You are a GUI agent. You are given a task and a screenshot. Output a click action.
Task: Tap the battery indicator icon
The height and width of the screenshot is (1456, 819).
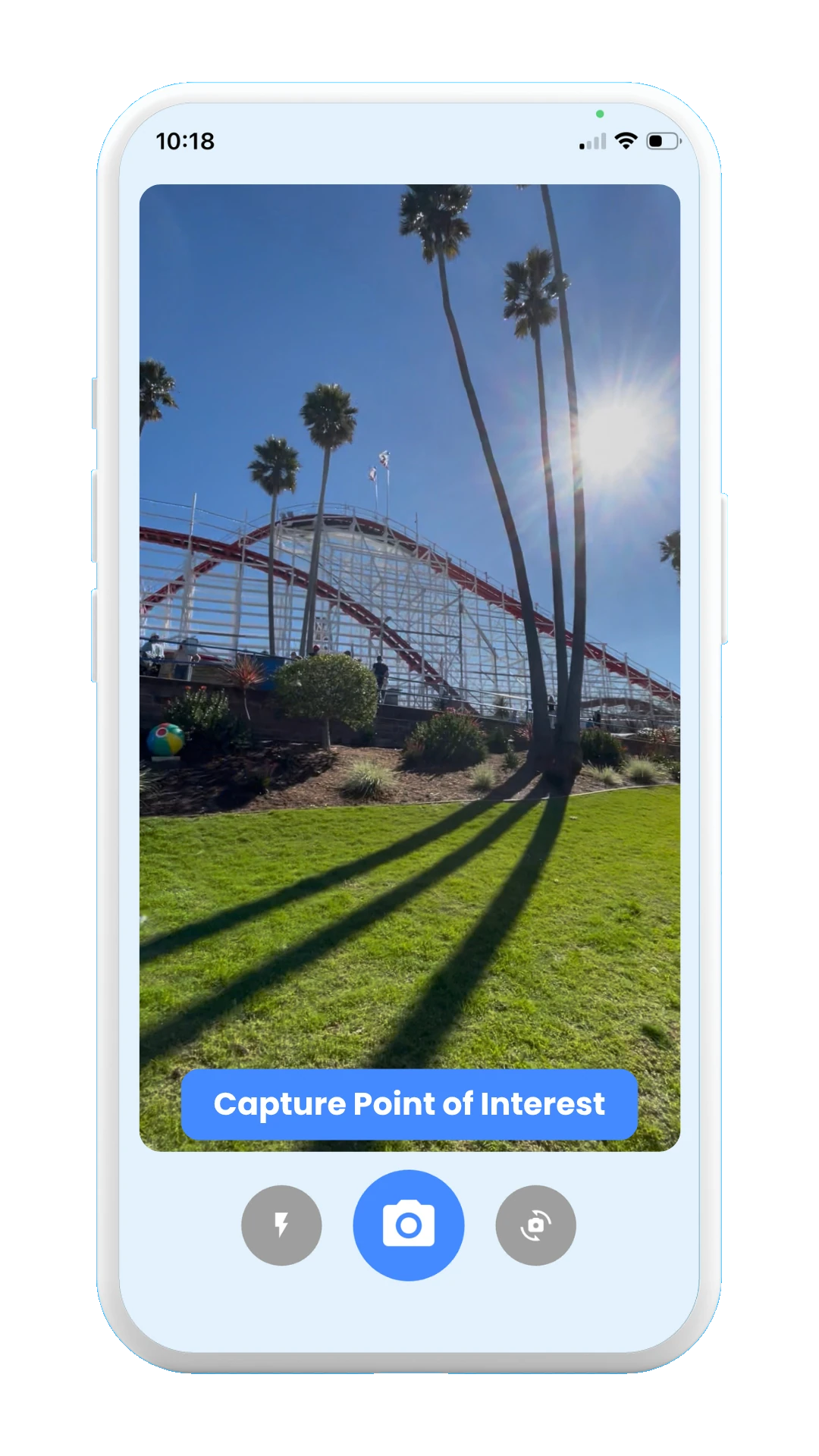[661, 140]
